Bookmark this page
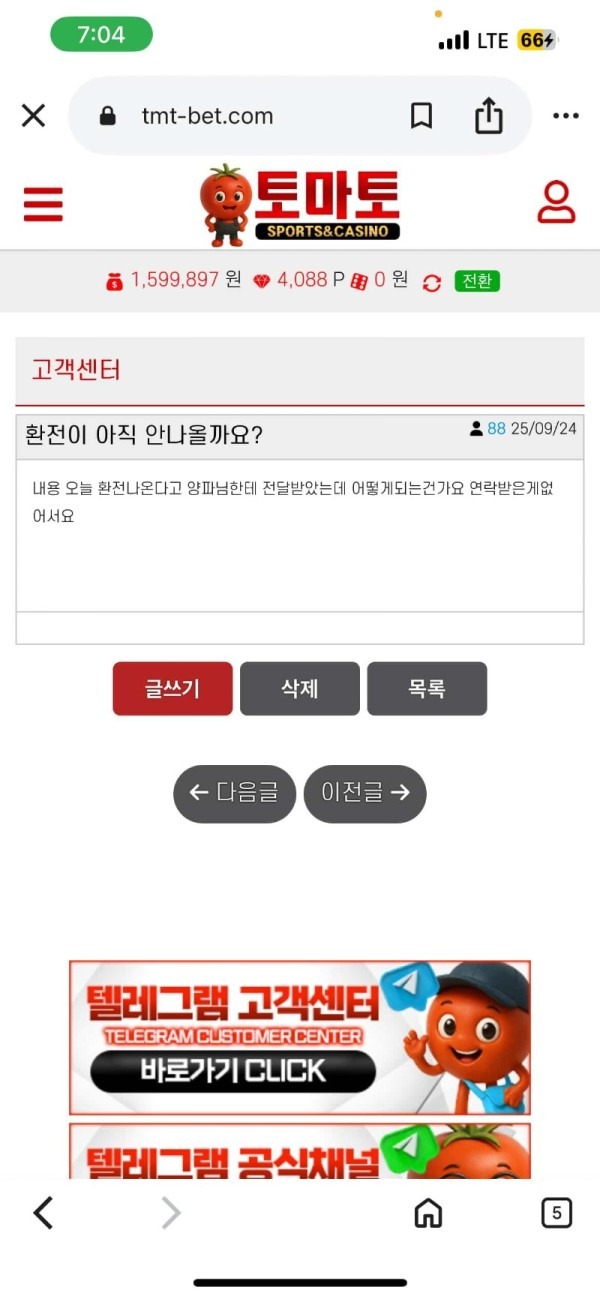This screenshot has width=600, height=1299. [422, 116]
